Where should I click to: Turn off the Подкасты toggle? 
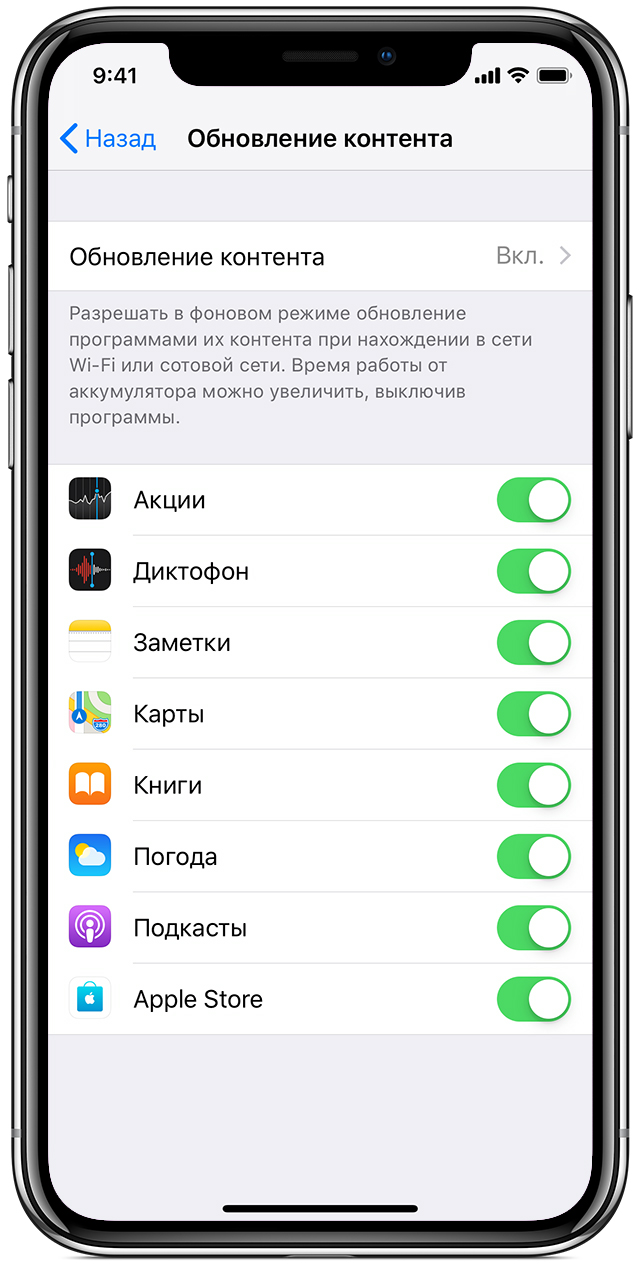pos(533,928)
